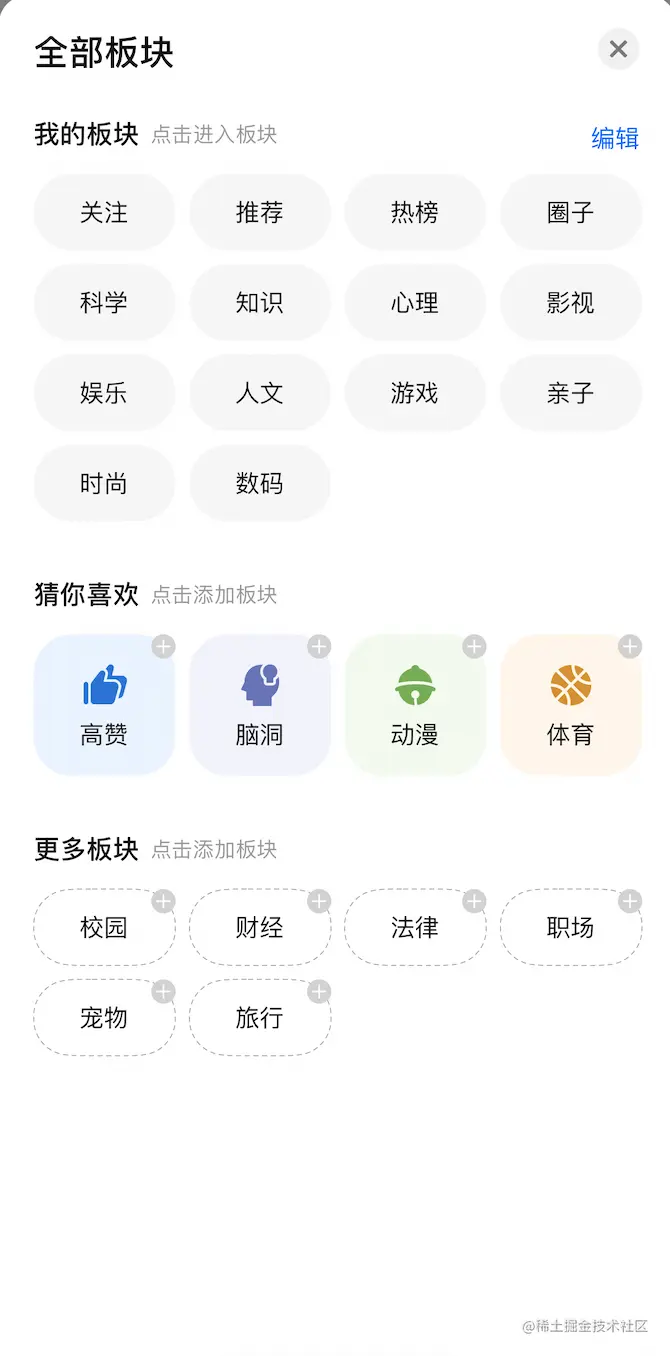This screenshot has height=1356, width=670.
Task: Add the 宠物 section
Action: [x=104, y=1018]
